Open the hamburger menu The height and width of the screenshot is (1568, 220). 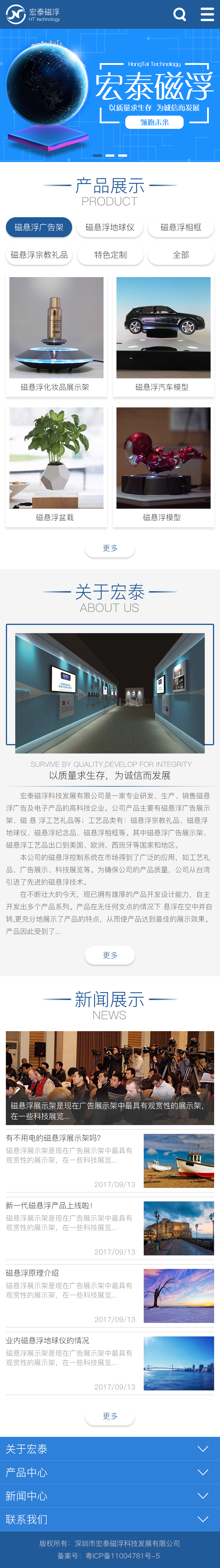(x=207, y=14)
